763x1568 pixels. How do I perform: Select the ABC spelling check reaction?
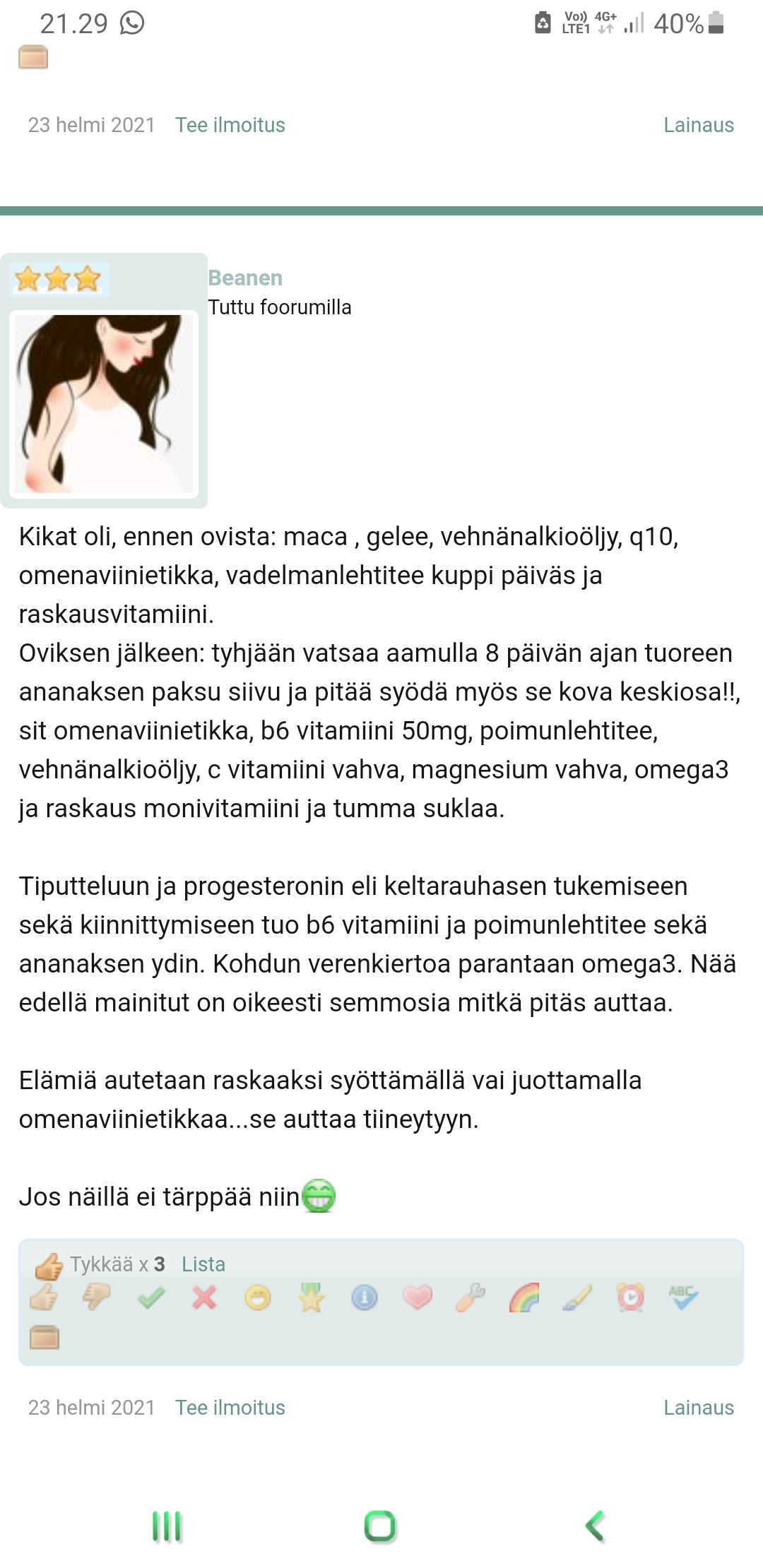point(683,1298)
